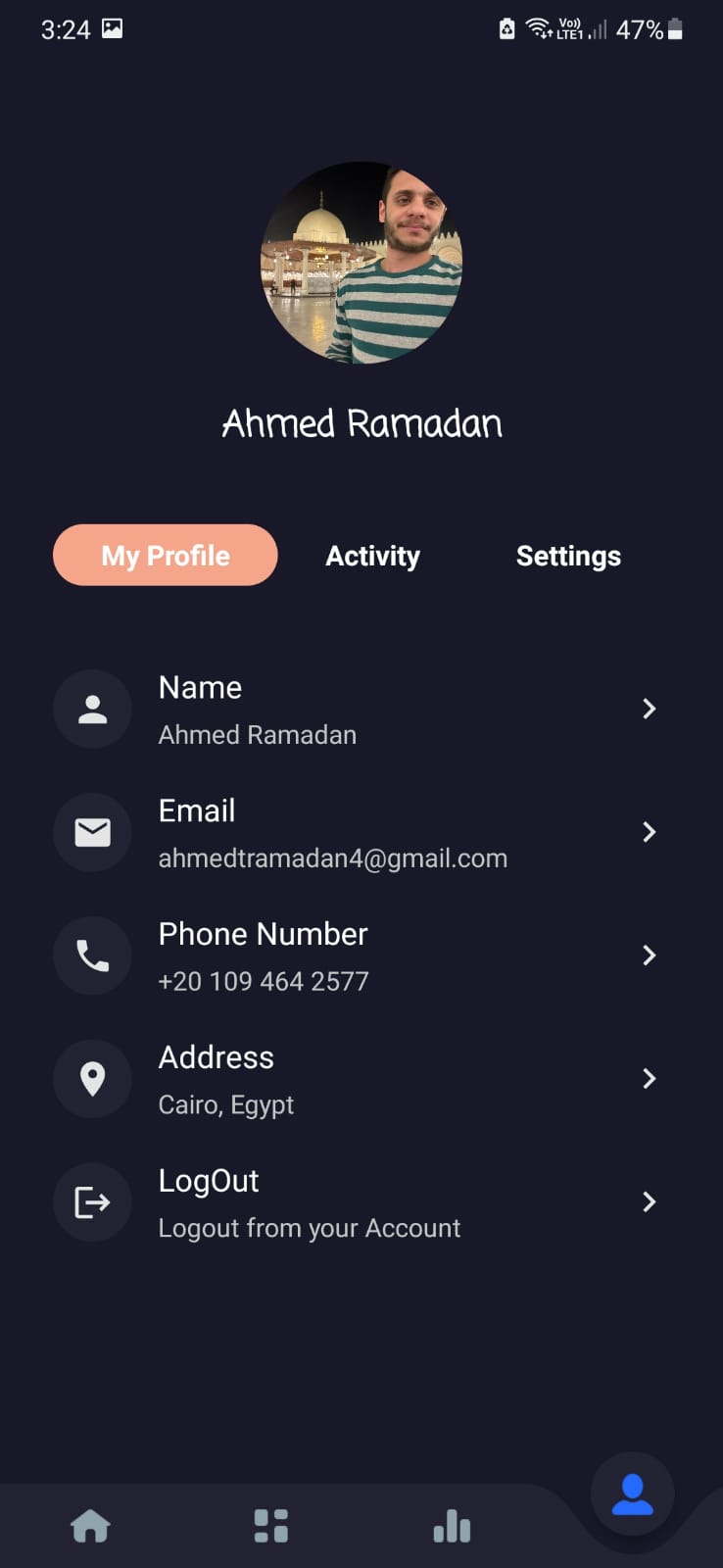Open the grid categories tab in bottom bar
Screen dimensions: 723x1568
[271, 1526]
